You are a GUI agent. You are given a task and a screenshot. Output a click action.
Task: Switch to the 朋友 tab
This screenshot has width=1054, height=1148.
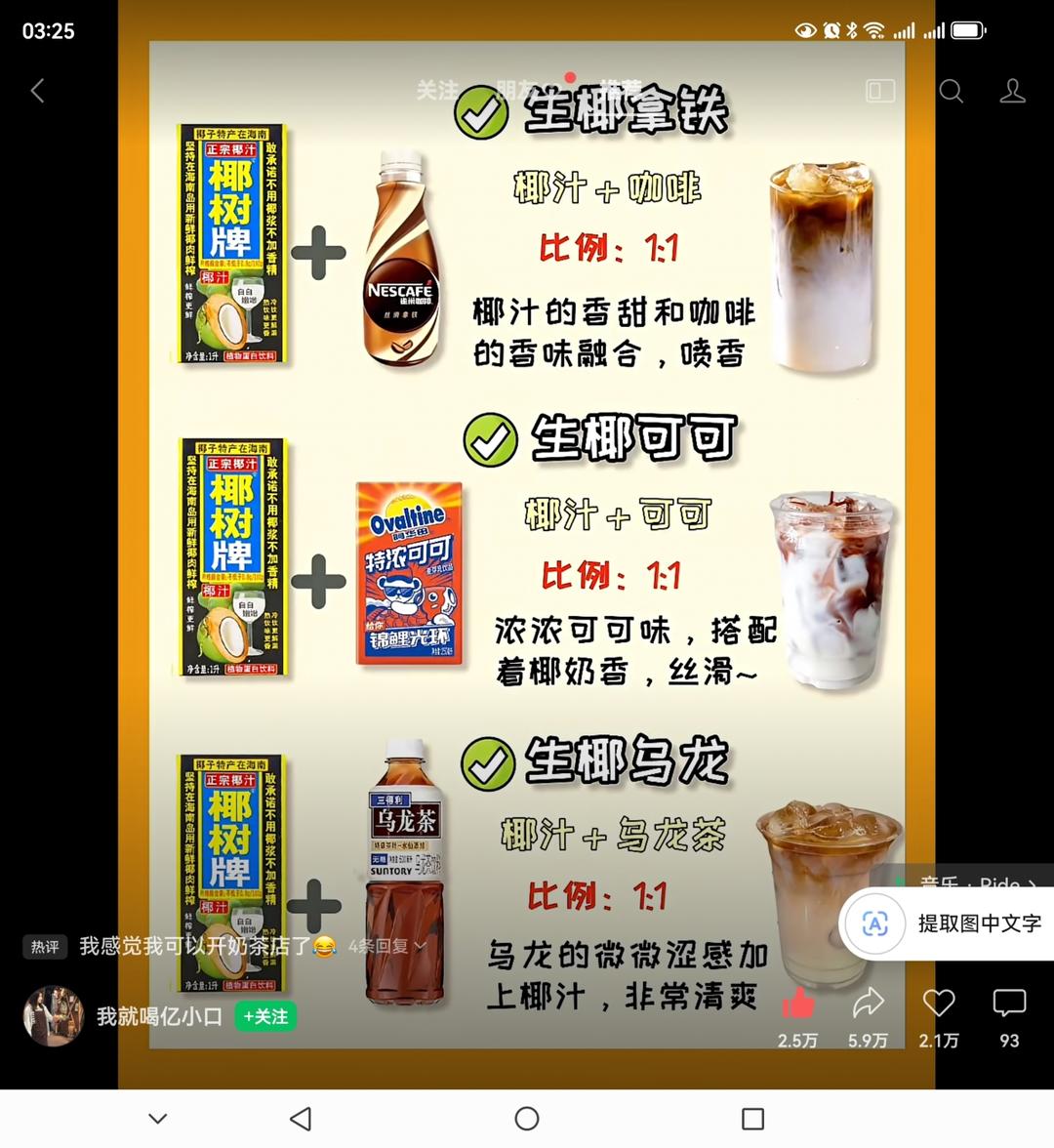(517, 90)
